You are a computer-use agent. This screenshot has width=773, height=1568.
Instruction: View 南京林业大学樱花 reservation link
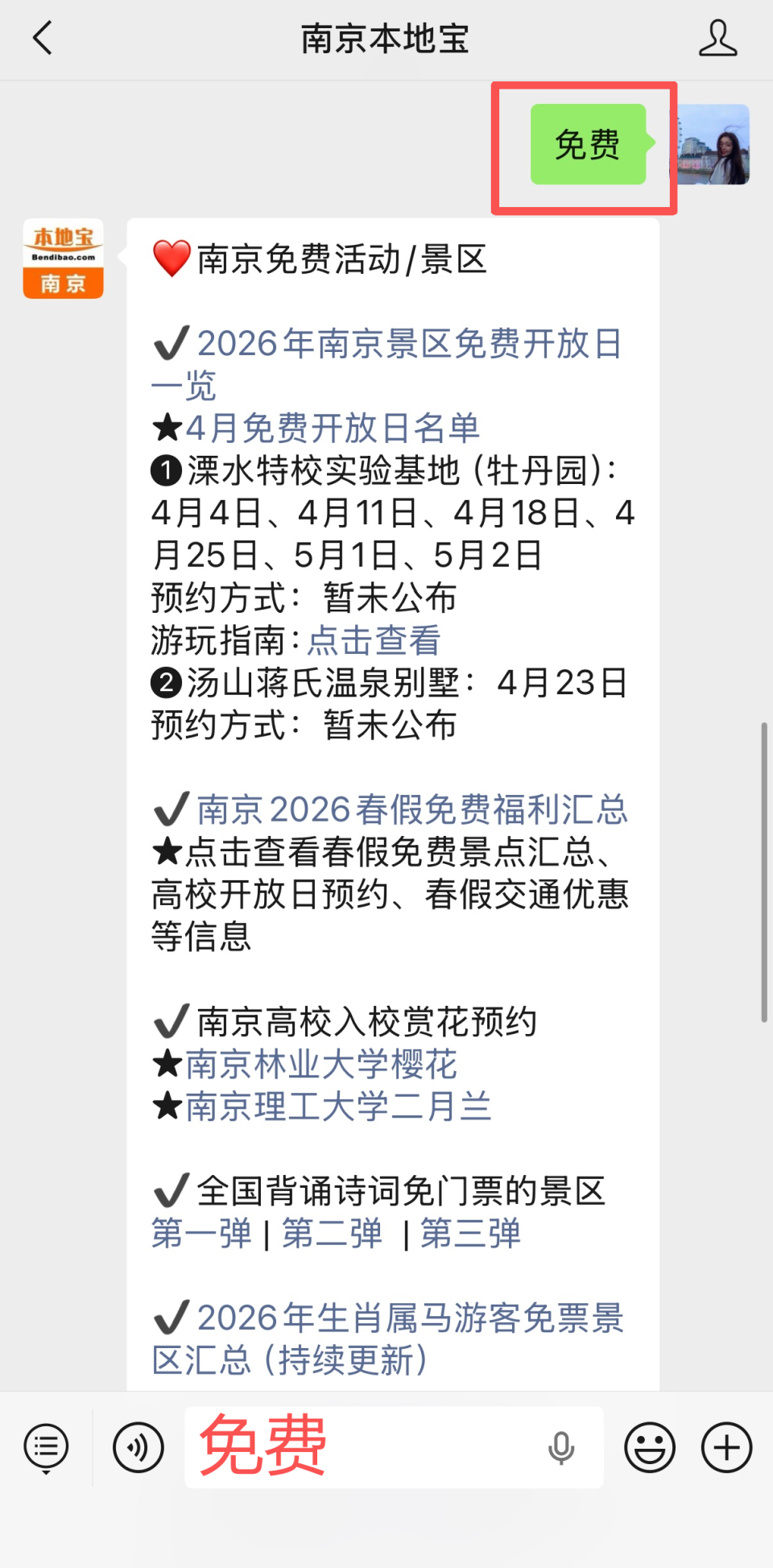click(318, 1063)
